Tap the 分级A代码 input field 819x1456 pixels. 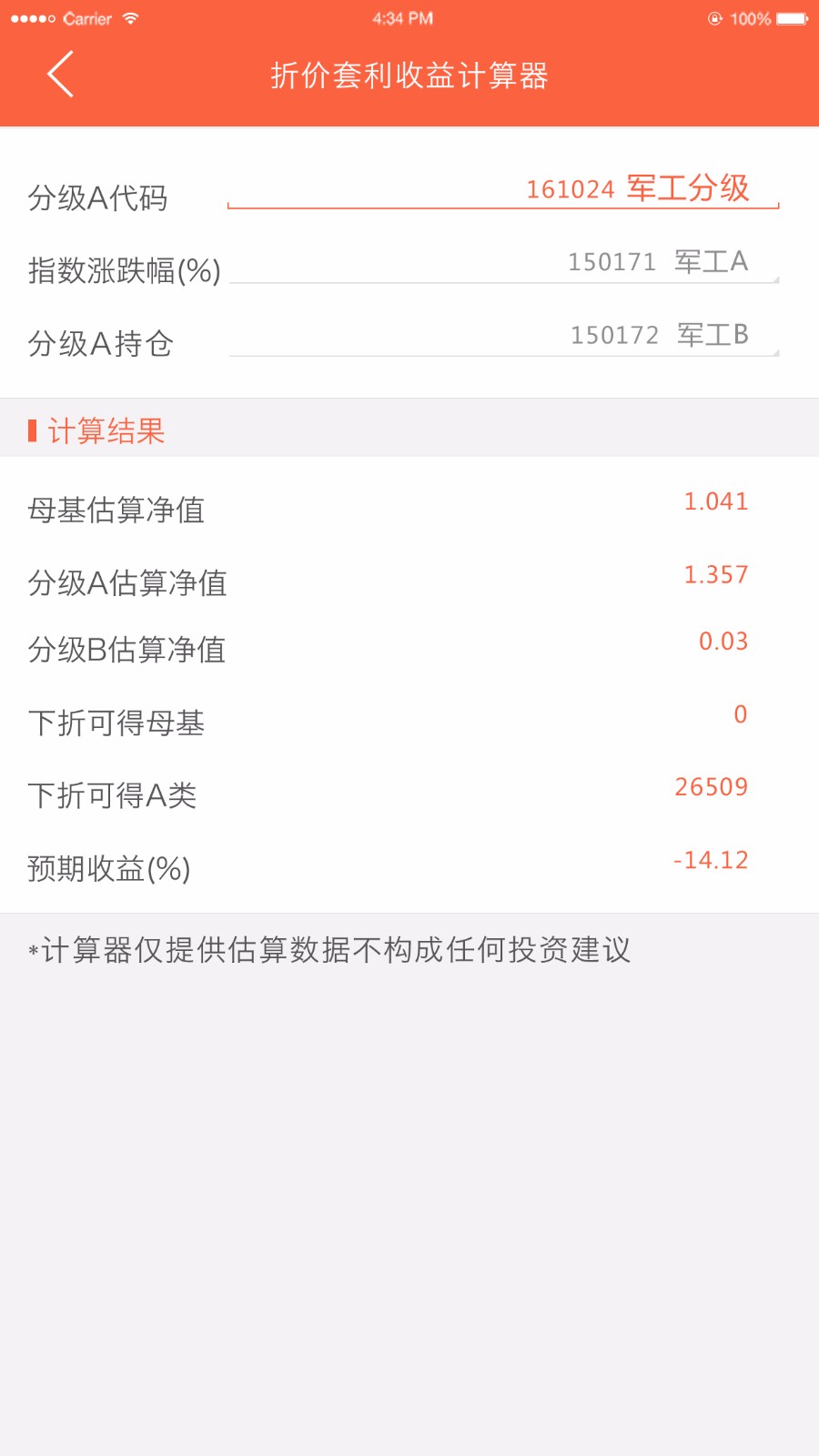[x=503, y=188]
